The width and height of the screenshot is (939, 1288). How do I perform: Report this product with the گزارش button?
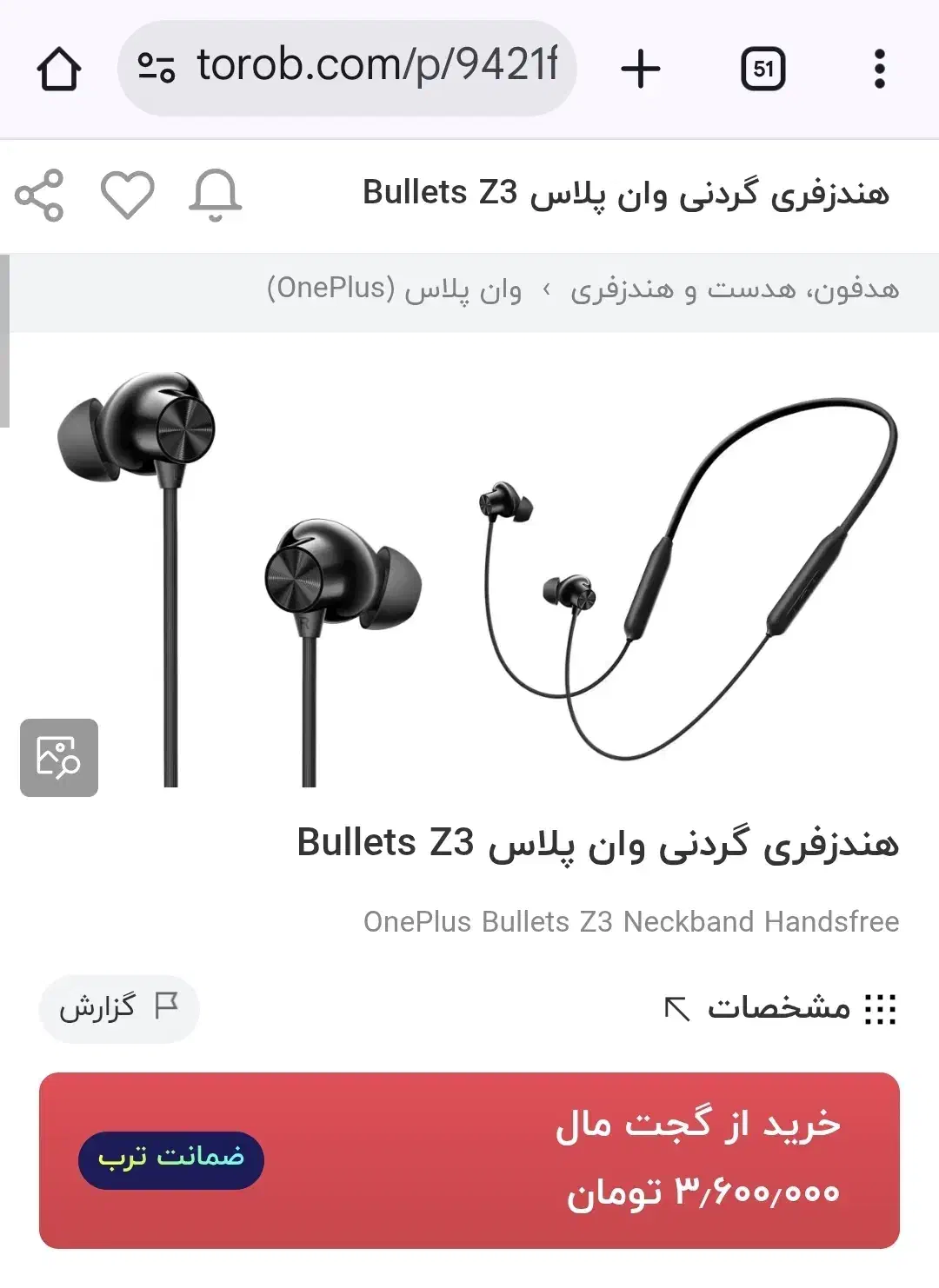pyautogui.click(x=119, y=1008)
